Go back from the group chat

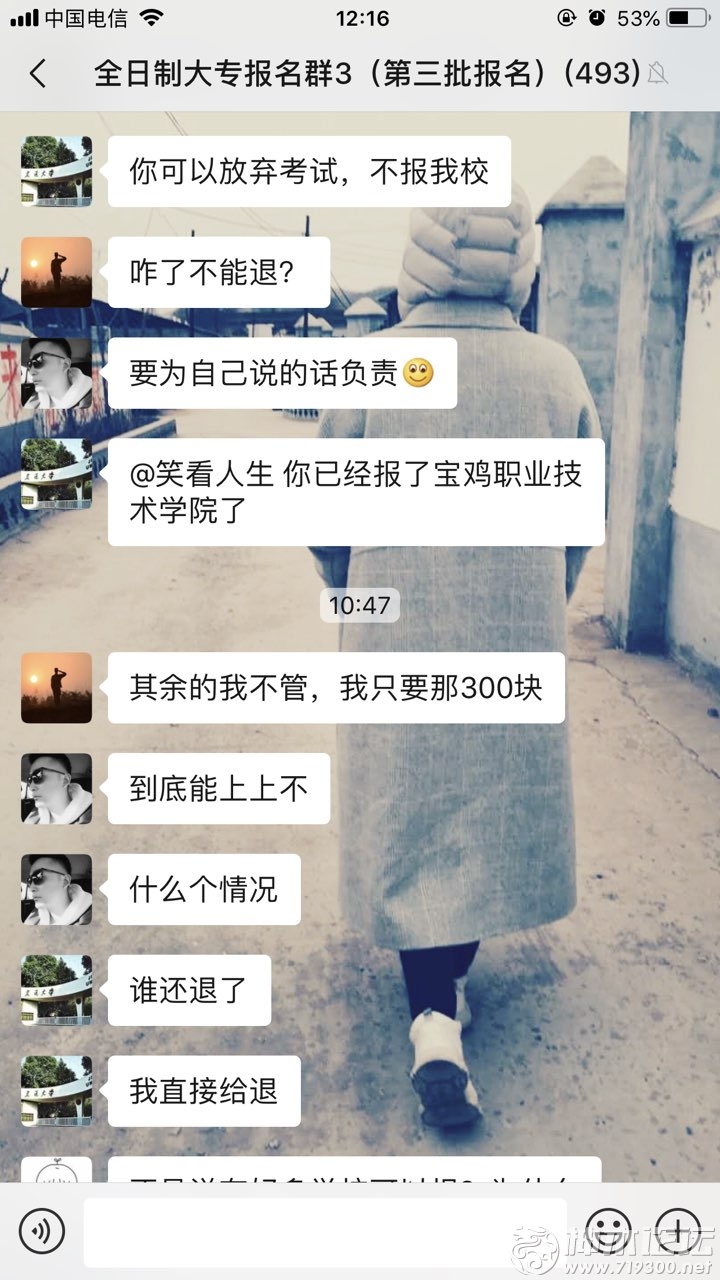pyautogui.click(x=38, y=73)
